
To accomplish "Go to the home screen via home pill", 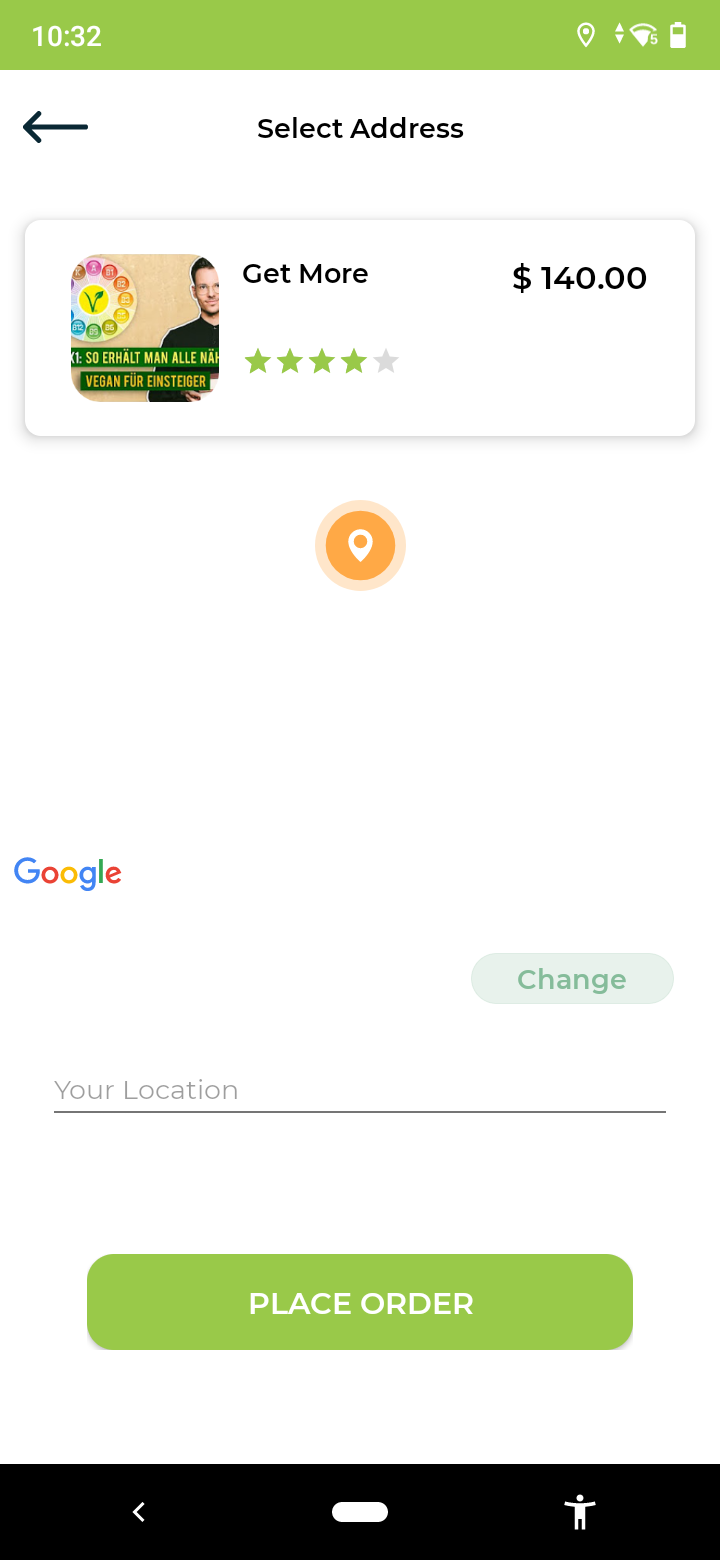I will point(360,1512).
